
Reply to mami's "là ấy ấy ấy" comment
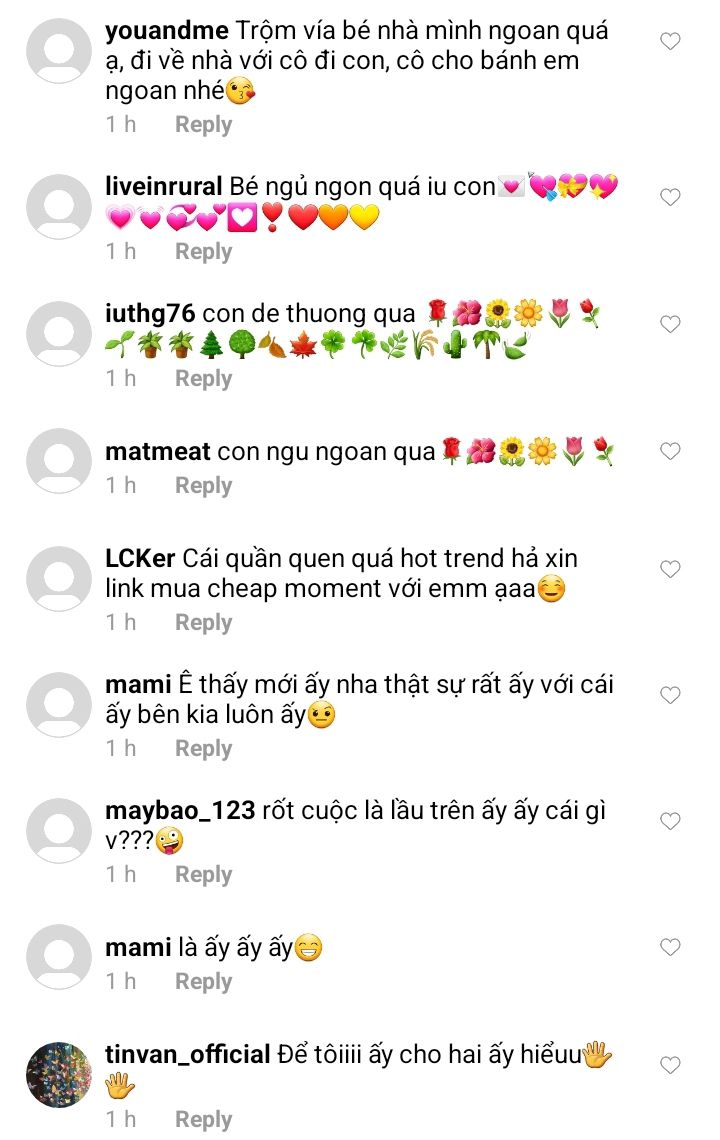203,982
